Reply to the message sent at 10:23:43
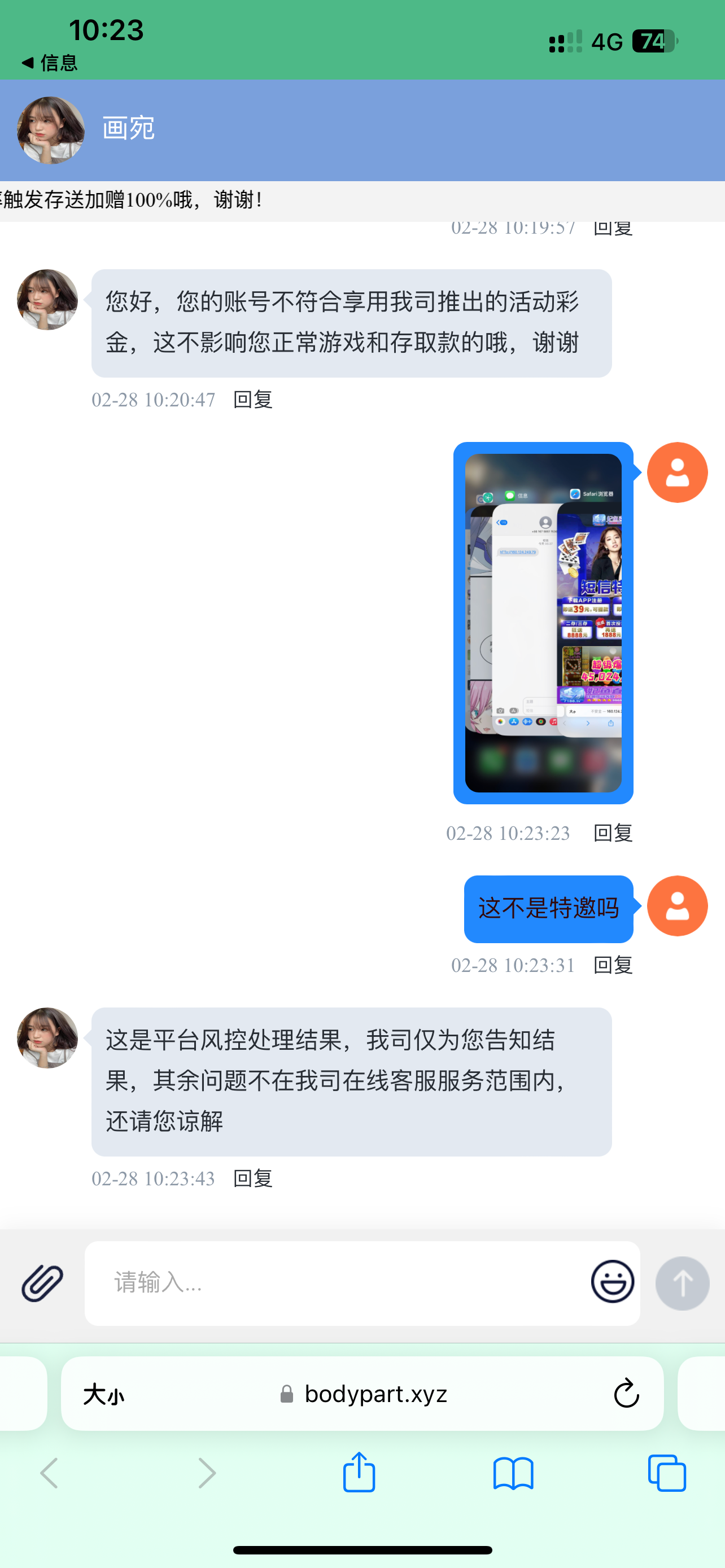Screen dimensions: 725x1568 point(252,1179)
